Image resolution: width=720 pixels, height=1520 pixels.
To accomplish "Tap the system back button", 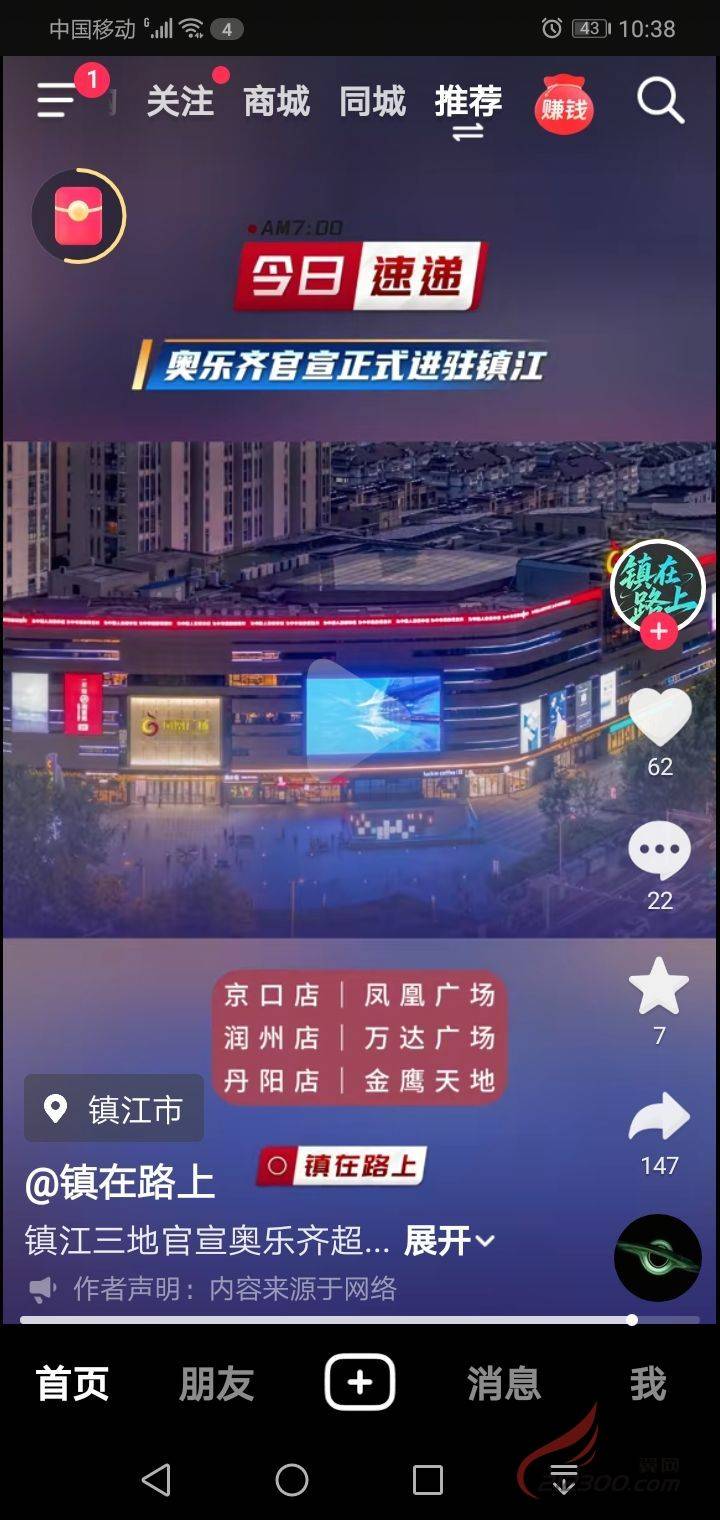I will pos(156,1480).
